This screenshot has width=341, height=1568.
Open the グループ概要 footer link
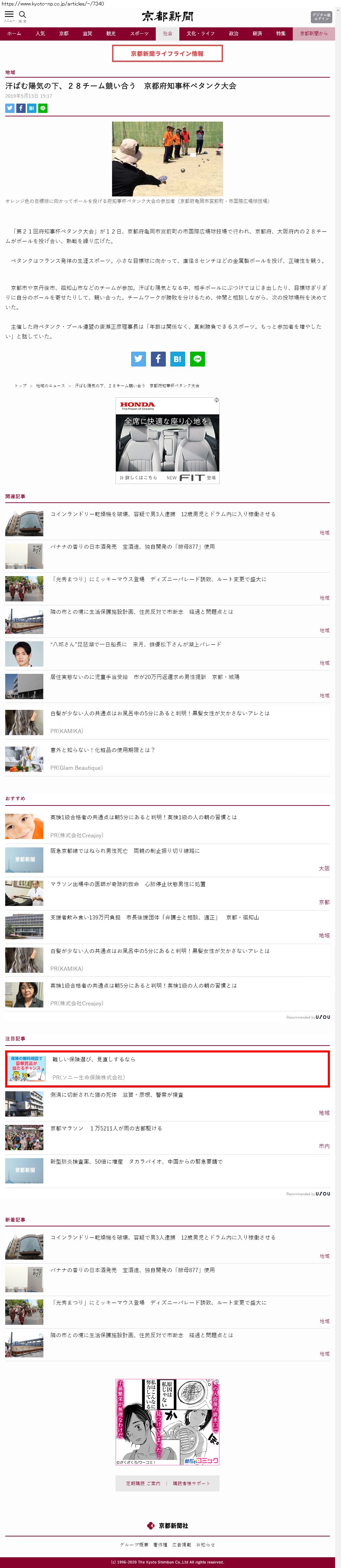(x=134, y=1545)
